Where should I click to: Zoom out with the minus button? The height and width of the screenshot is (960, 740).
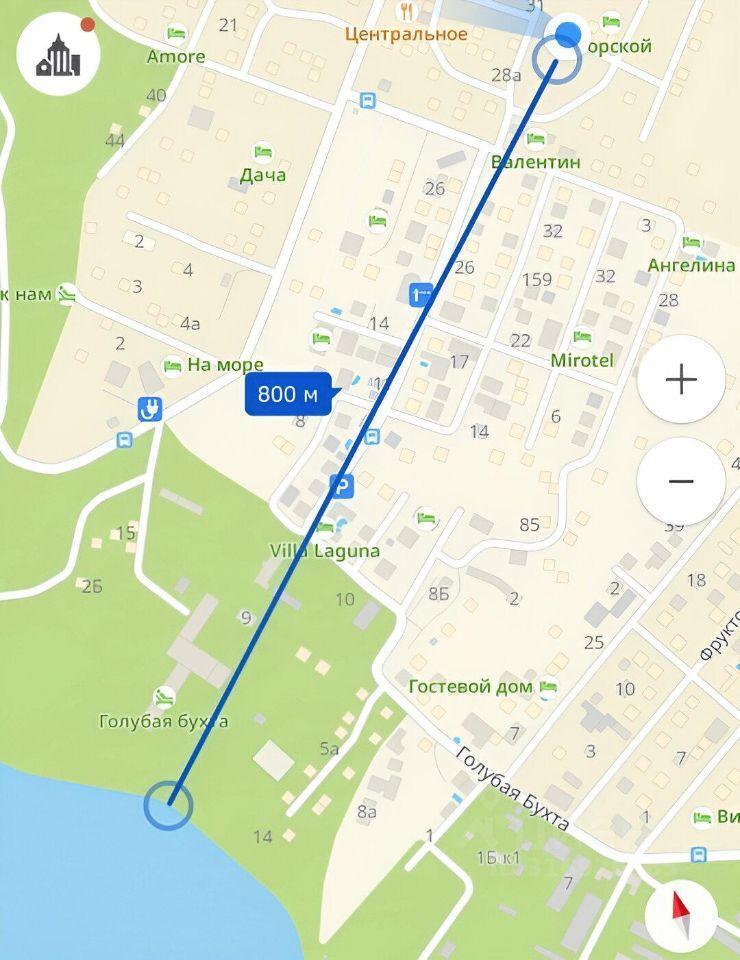pos(681,481)
